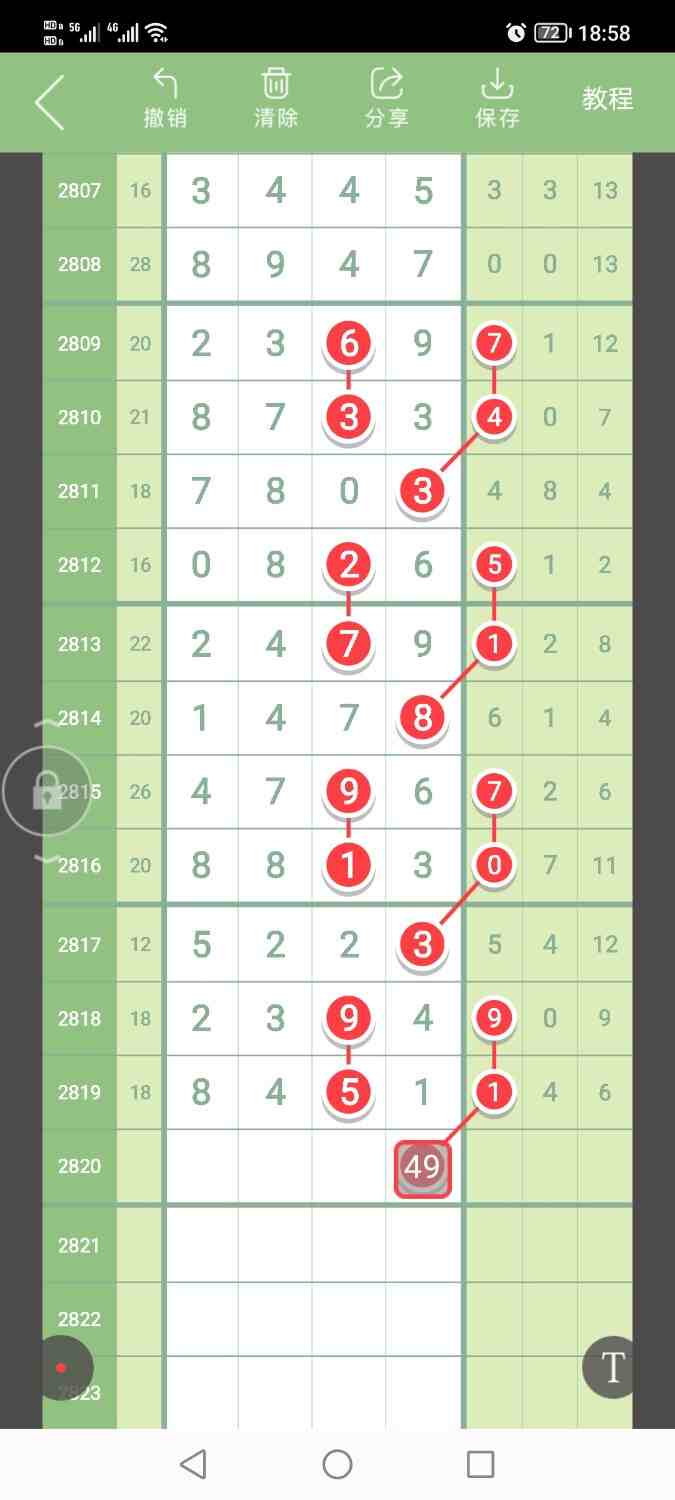Tap the system home button

337,1465
